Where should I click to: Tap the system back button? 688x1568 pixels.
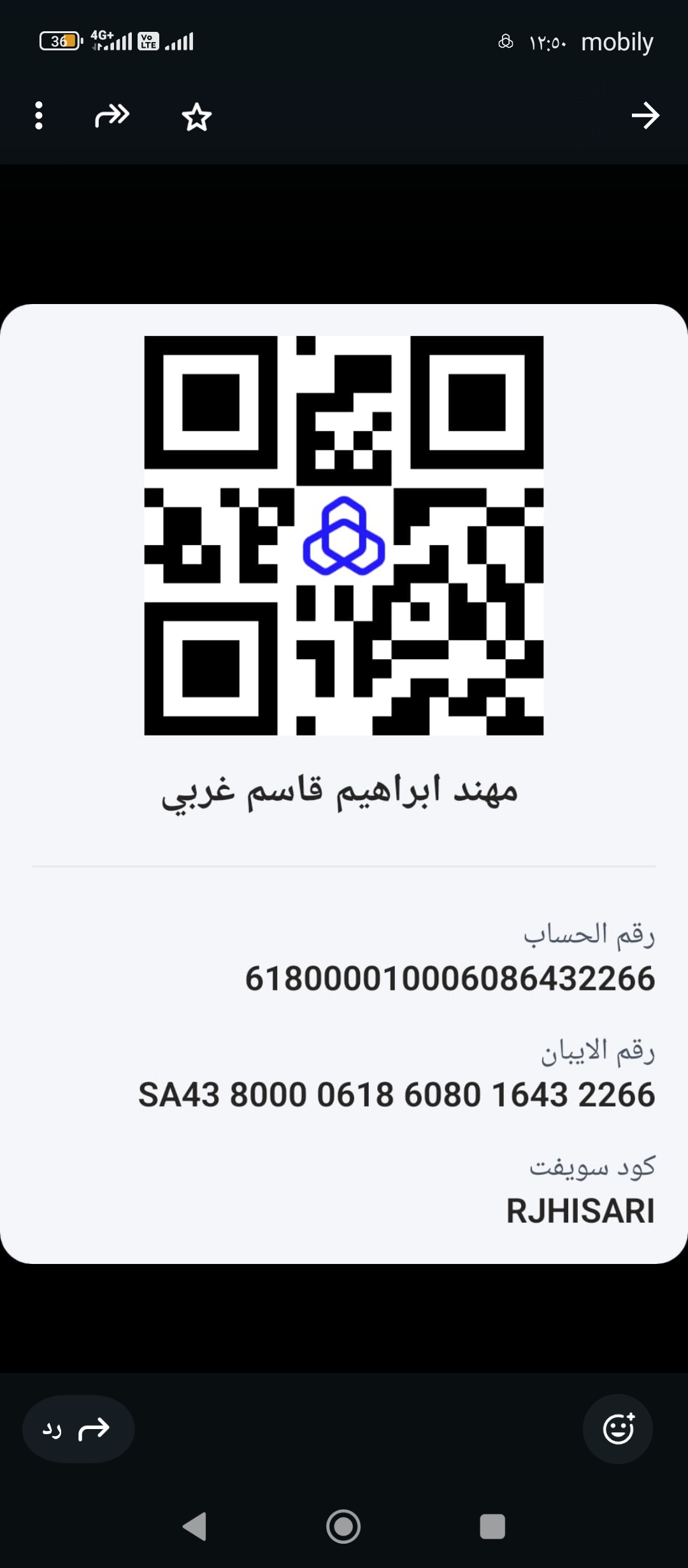tap(195, 1527)
